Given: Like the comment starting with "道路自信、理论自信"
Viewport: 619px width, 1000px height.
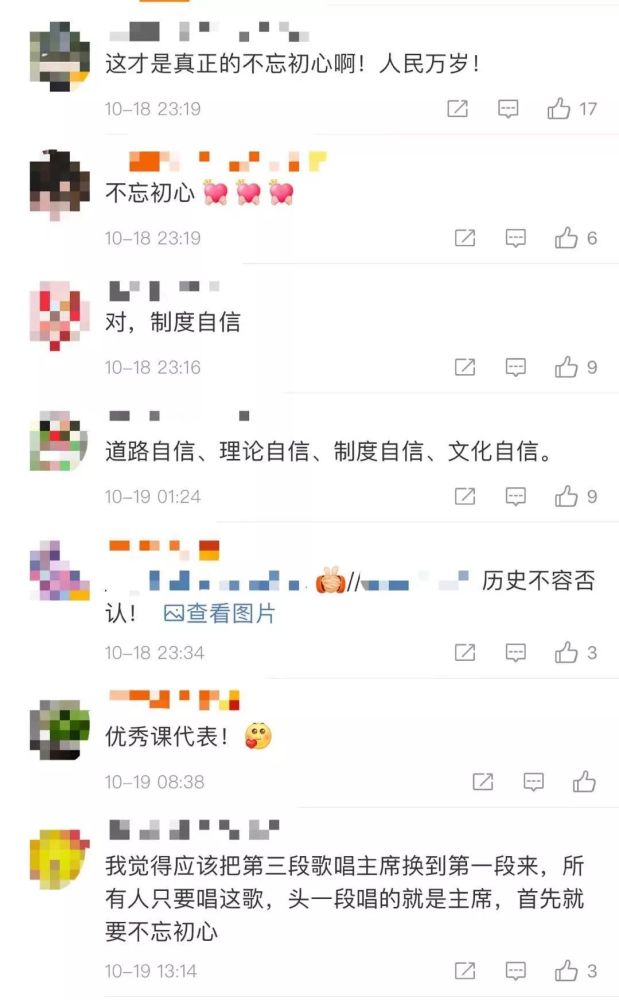Looking at the screenshot, I should click(x=567, y=496).
